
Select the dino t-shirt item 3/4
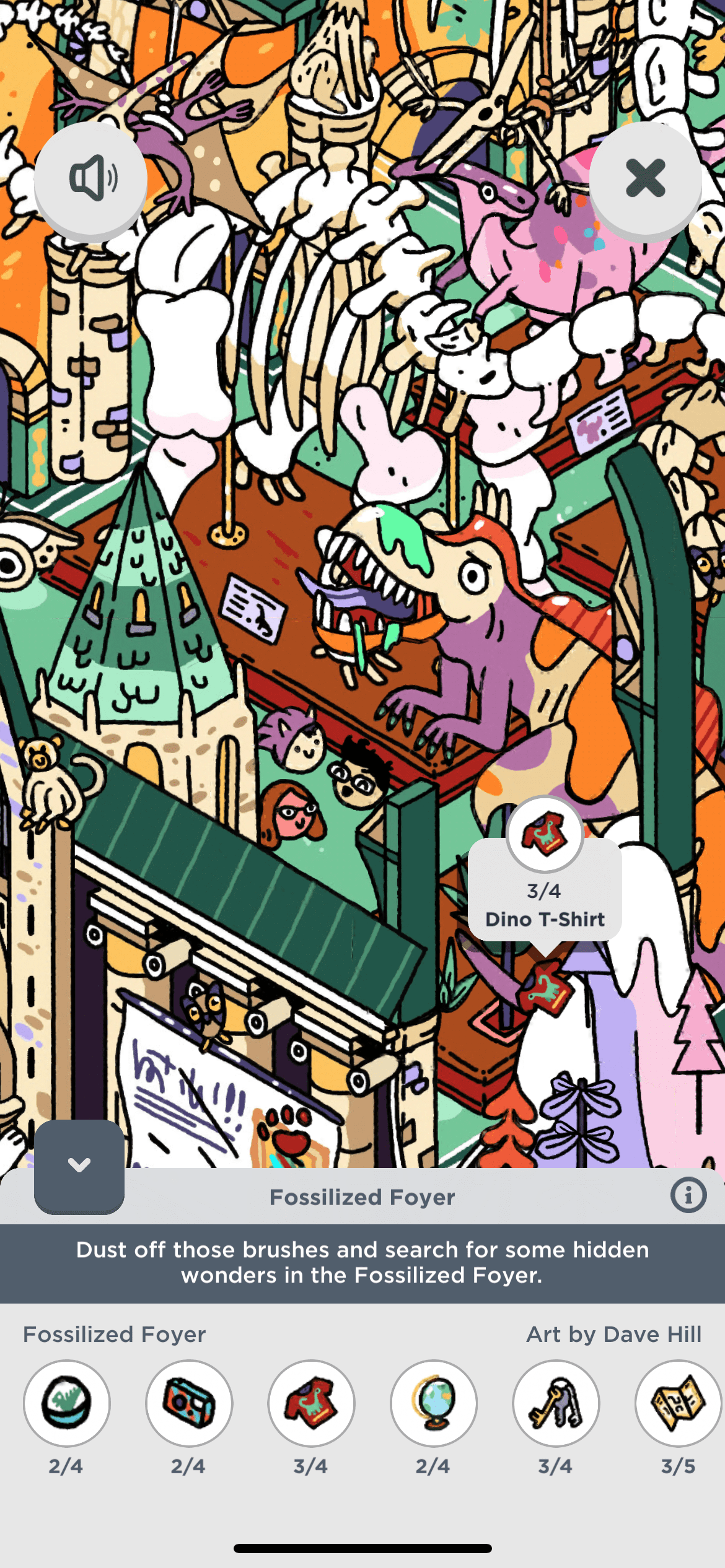pos(311,1403)
